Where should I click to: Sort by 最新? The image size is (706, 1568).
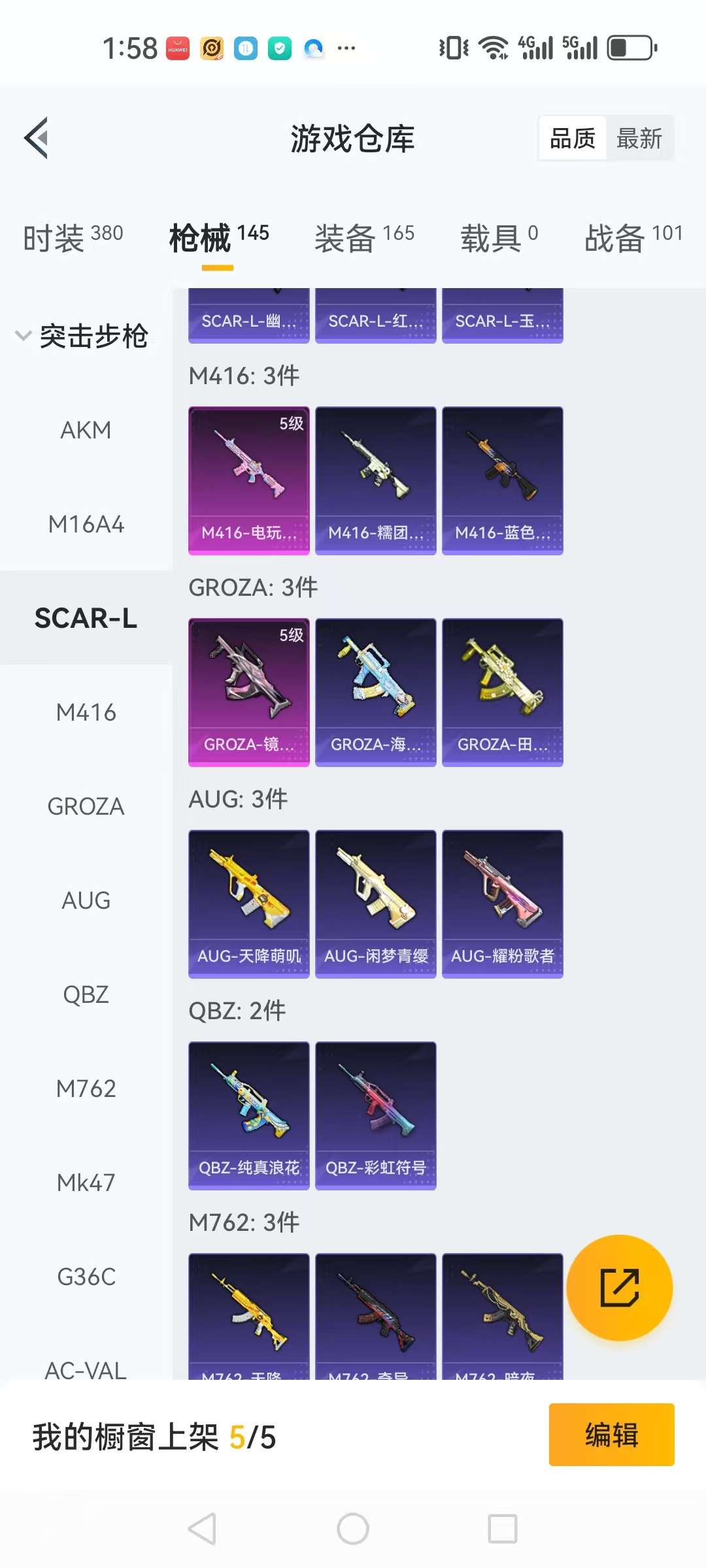tap(639, 139)
